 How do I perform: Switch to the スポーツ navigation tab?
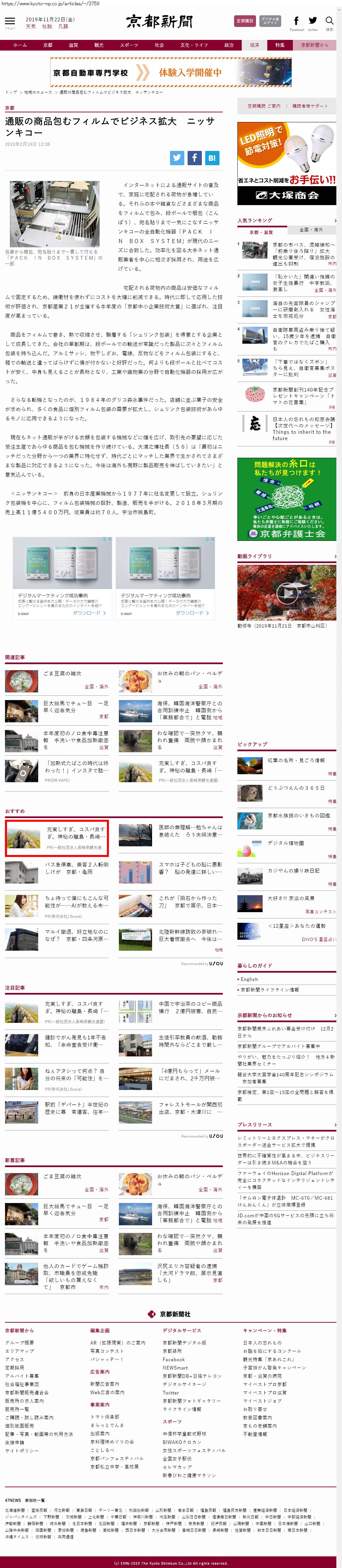128,45
